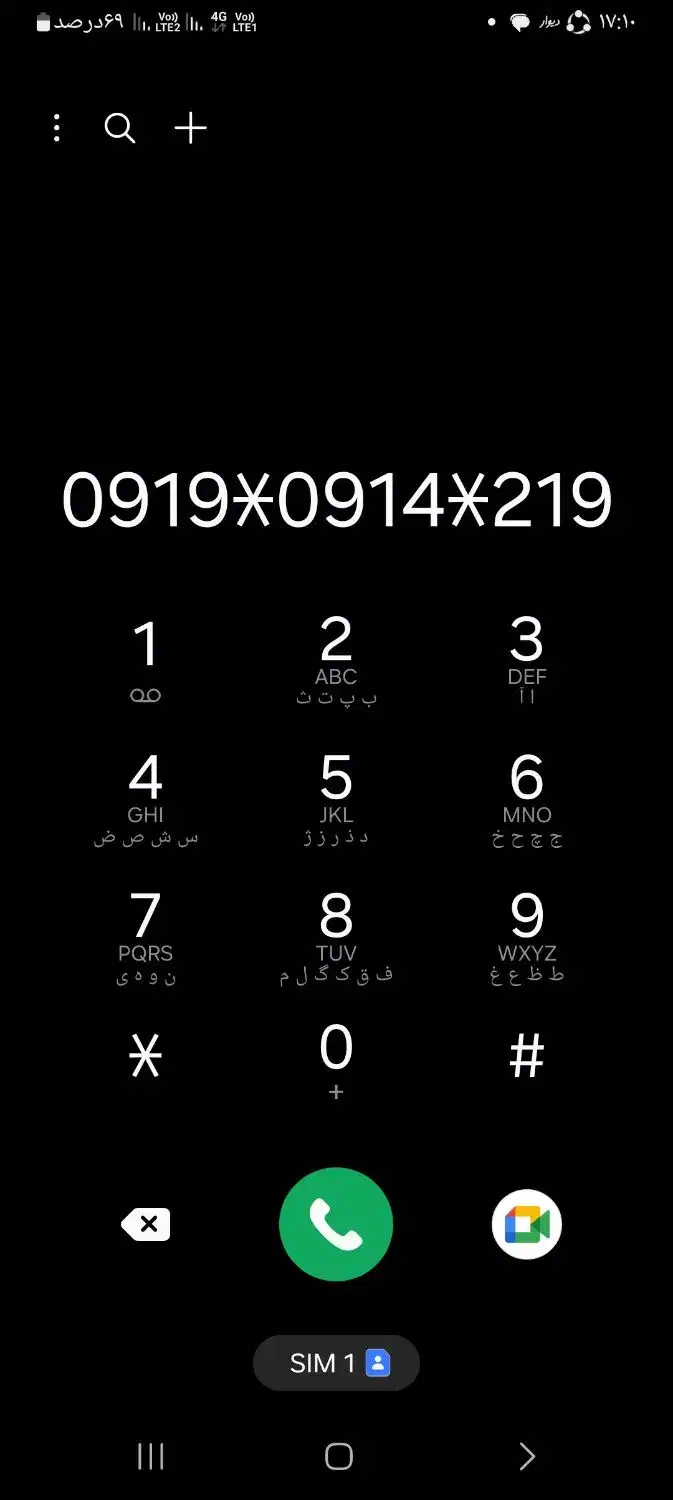Viewport: 673px width, 1500px height.
Task: Delete last digit with backspace
Action: [146, 1224]
